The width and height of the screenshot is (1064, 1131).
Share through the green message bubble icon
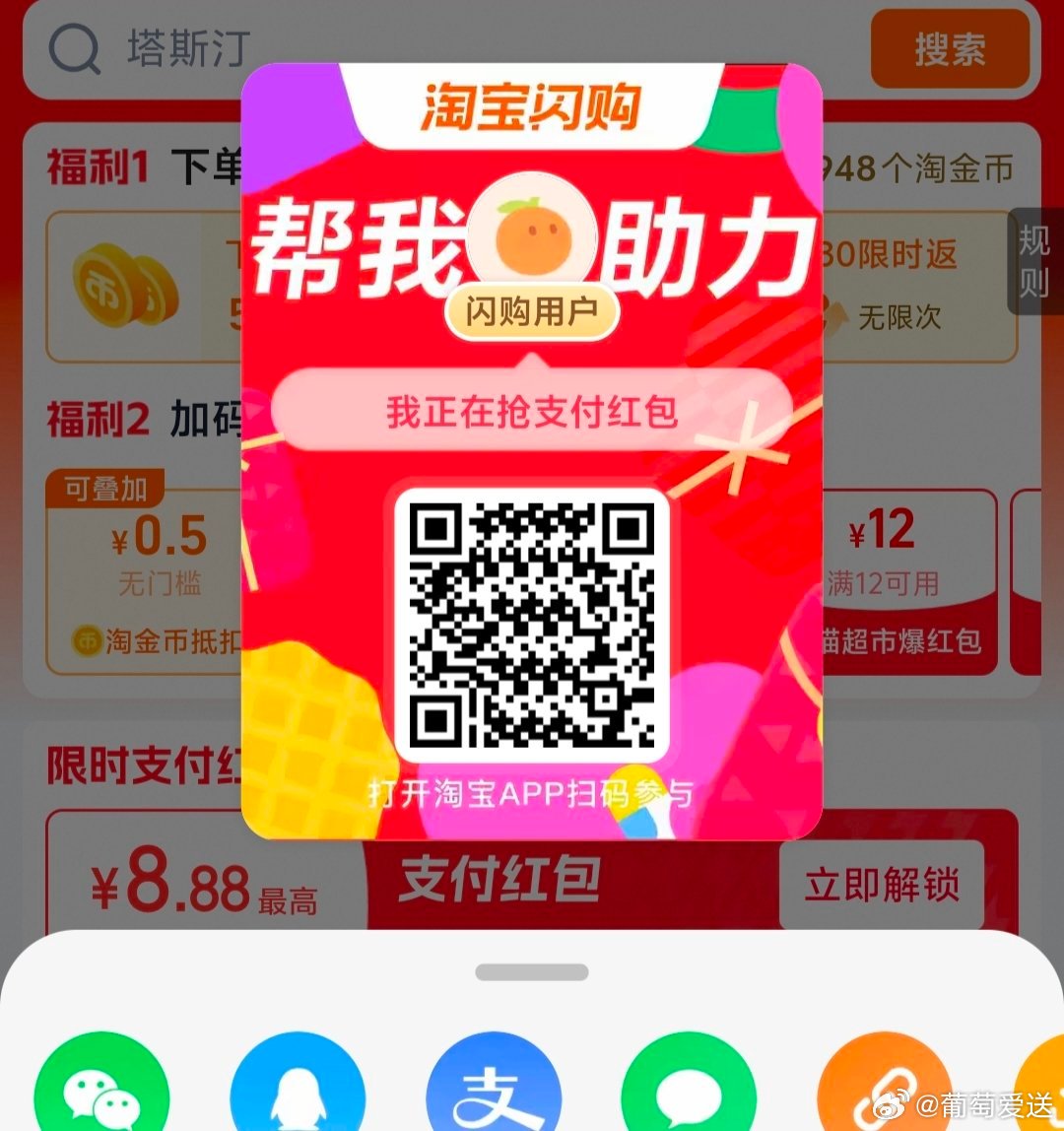(x=689, y=1089)
